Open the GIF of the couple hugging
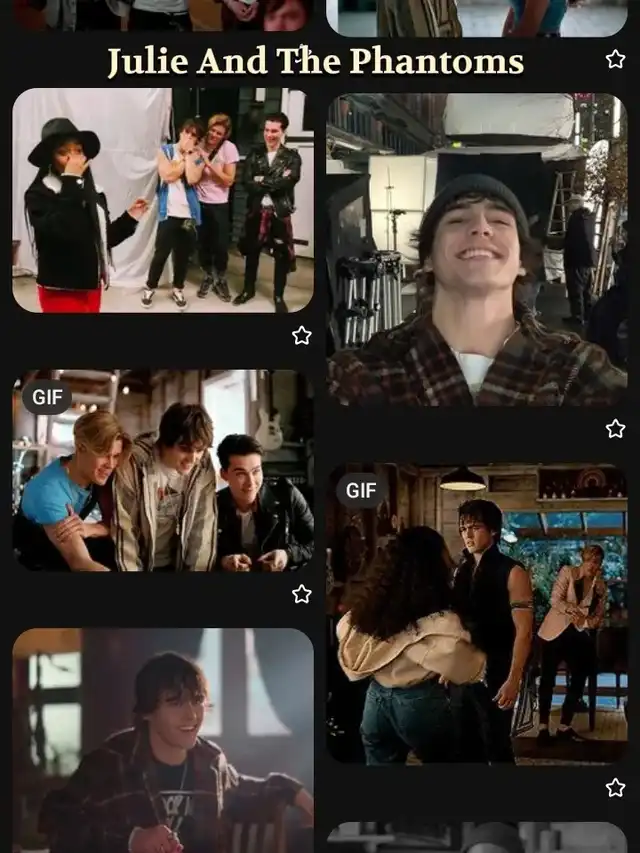 click(x=477, y=614)
